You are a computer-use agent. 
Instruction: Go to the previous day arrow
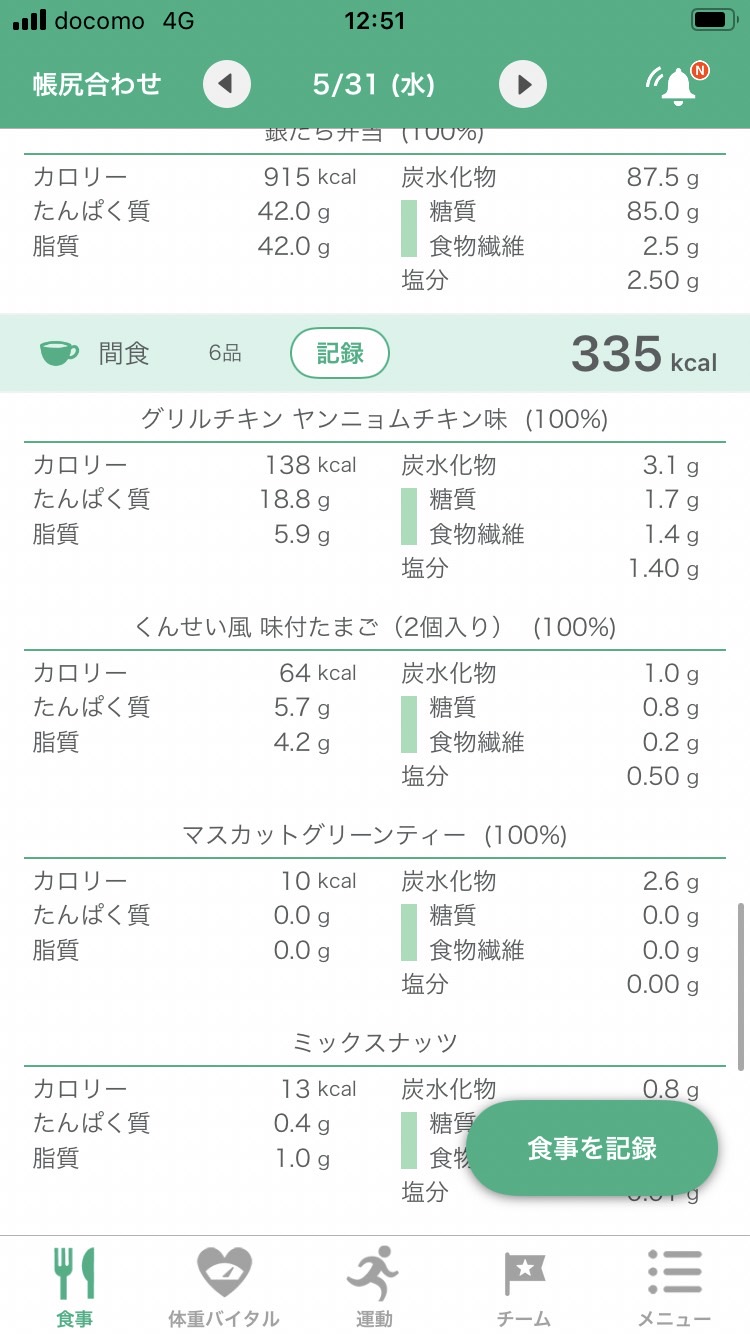point(226,85)
